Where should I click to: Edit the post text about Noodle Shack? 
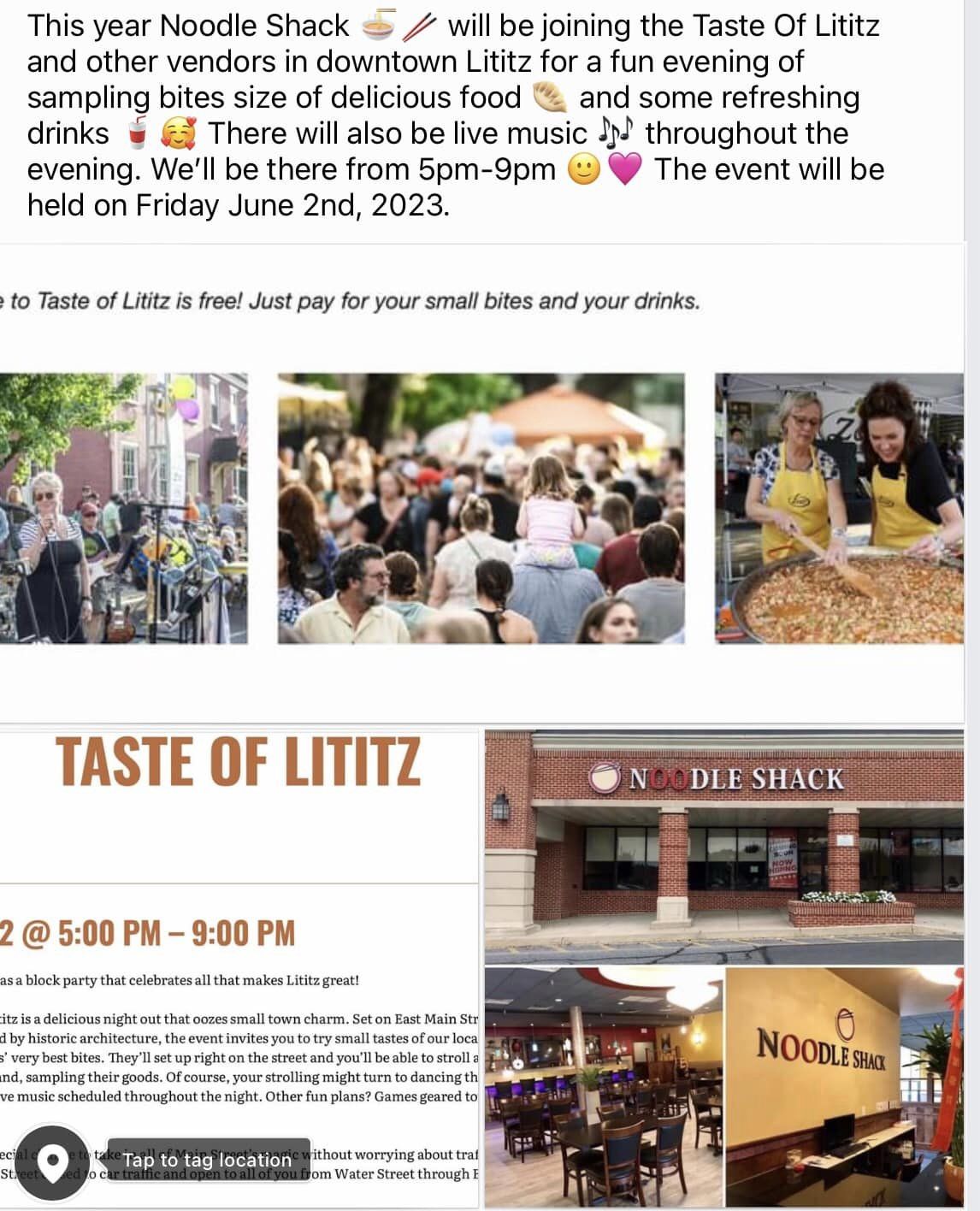tap(453, 115)
